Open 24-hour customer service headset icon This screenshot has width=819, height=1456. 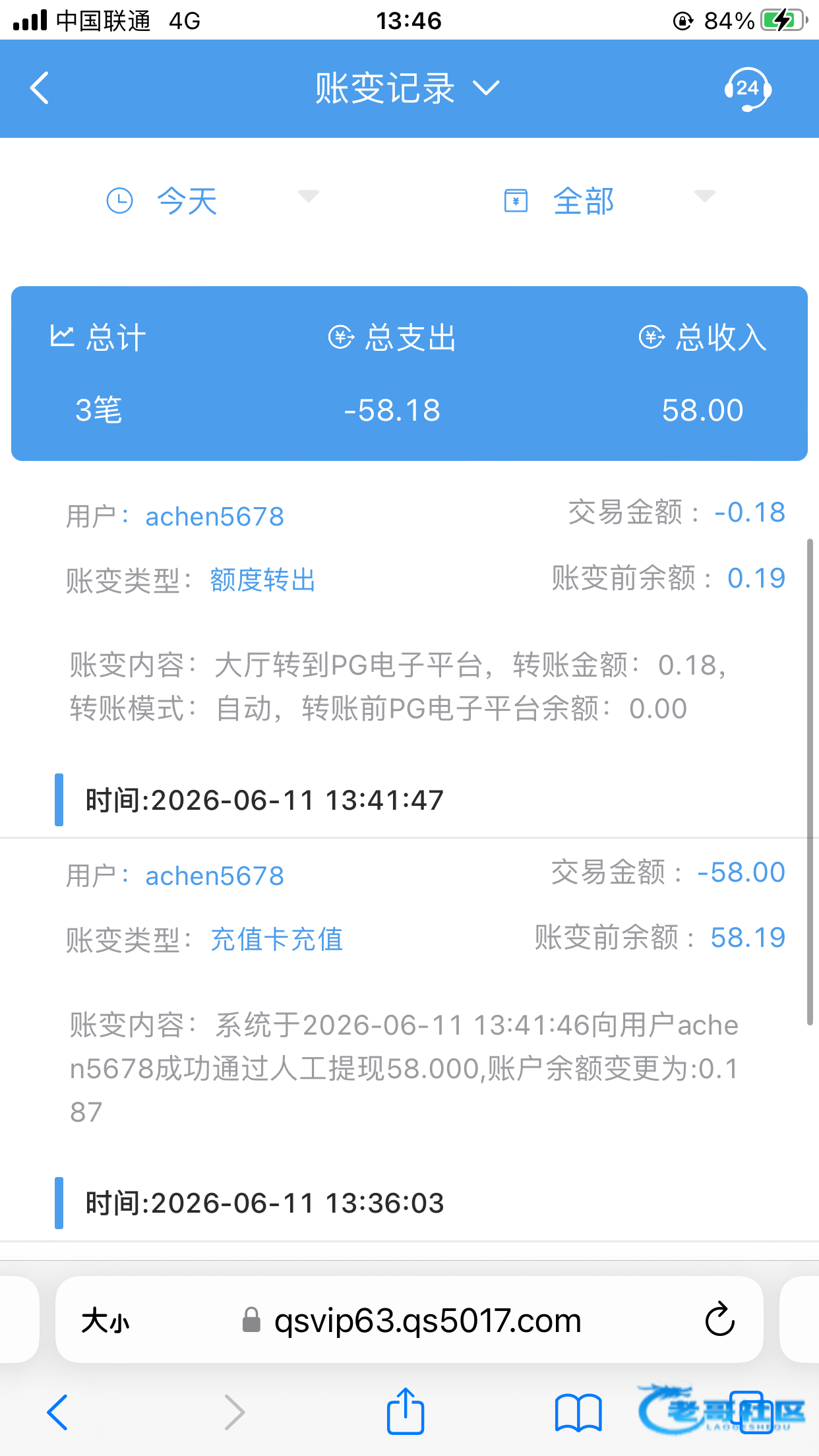click(x=747, y=88)
